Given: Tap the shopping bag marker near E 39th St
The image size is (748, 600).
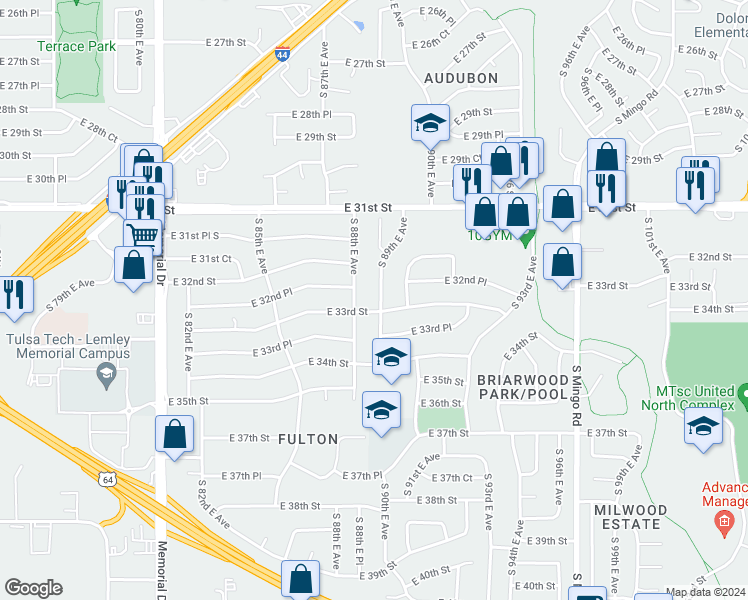Looking at the screenshot, I should [301, 578].
